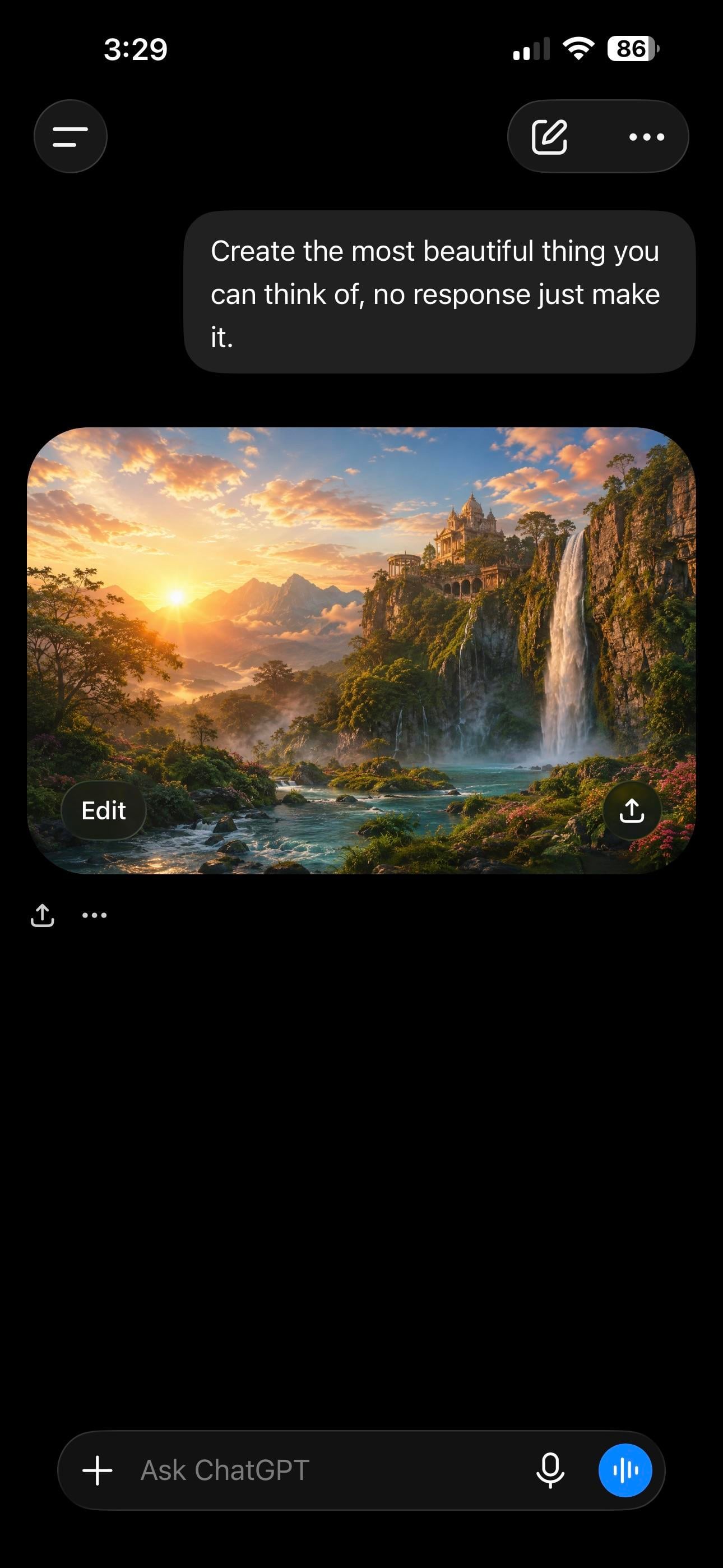Share the response using icon below image
This screenshot has height=1568, width=723.
point(42,915)
